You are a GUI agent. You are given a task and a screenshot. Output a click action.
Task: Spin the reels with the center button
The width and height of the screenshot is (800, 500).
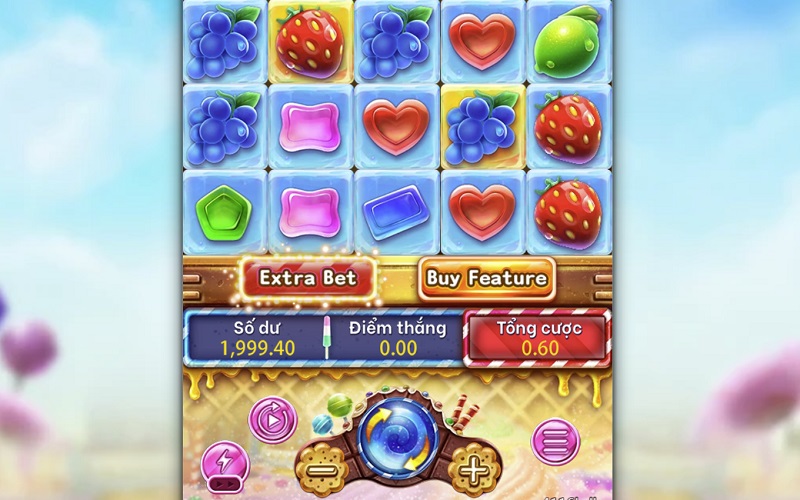(398, 435)
